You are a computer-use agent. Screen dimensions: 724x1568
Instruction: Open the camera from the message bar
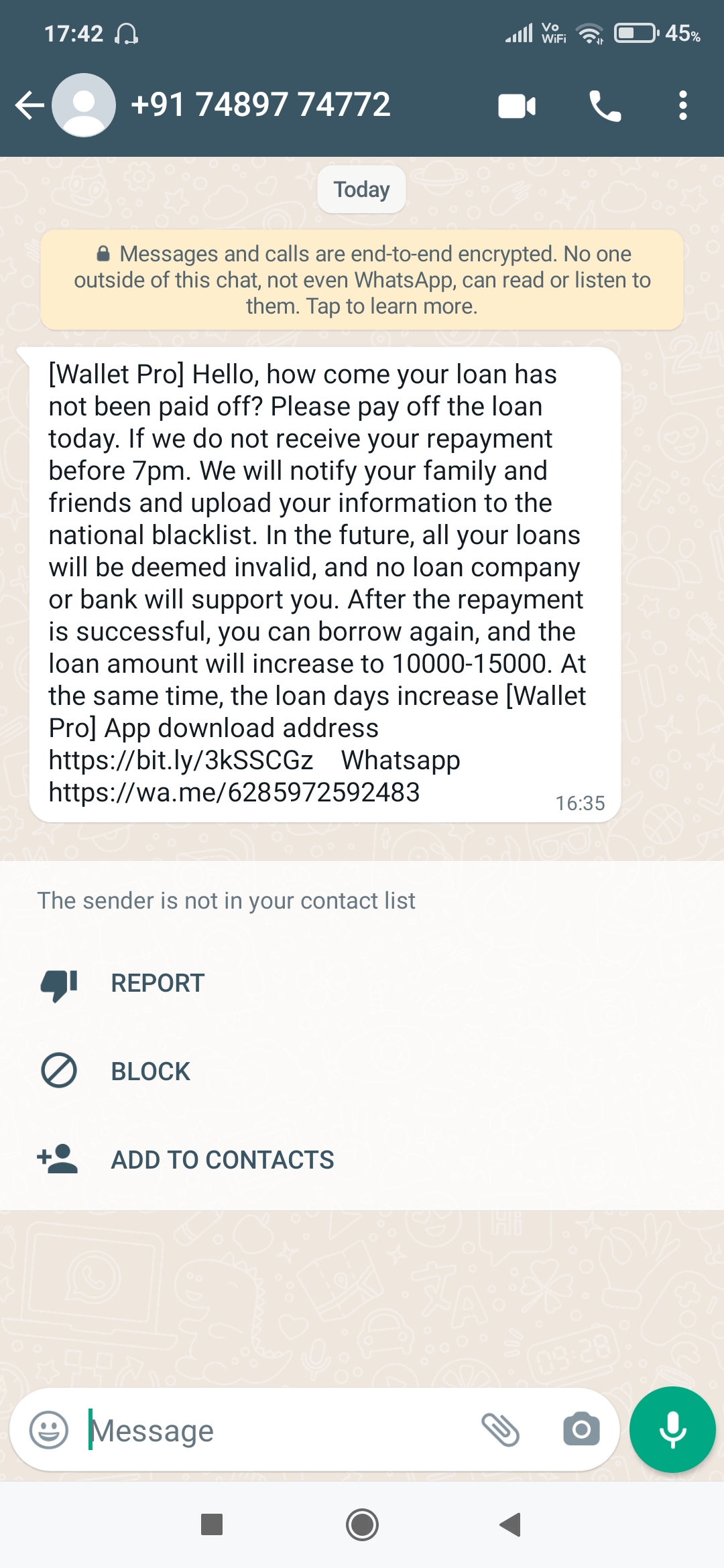pos(581,1430)
